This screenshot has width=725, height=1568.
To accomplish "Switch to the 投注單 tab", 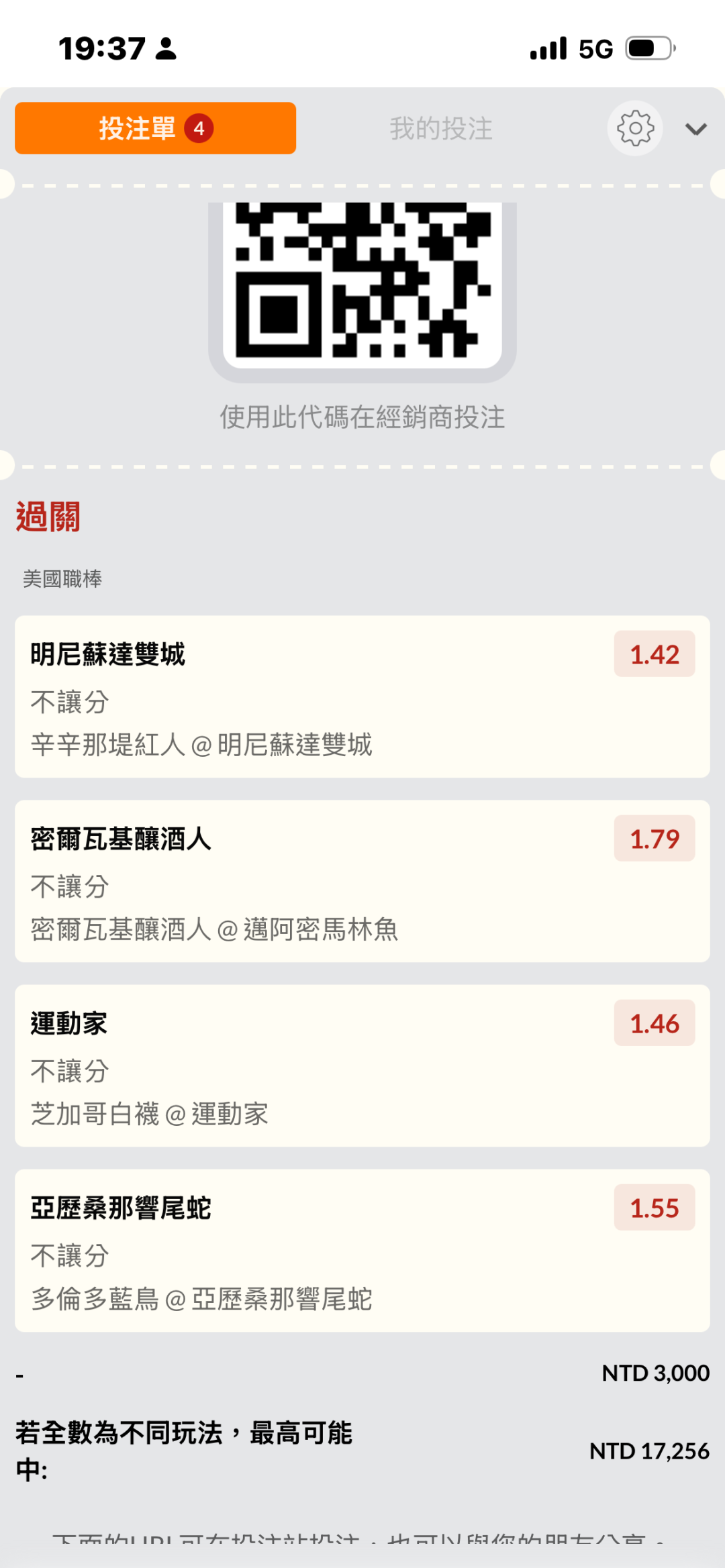I will pos(155,128).
